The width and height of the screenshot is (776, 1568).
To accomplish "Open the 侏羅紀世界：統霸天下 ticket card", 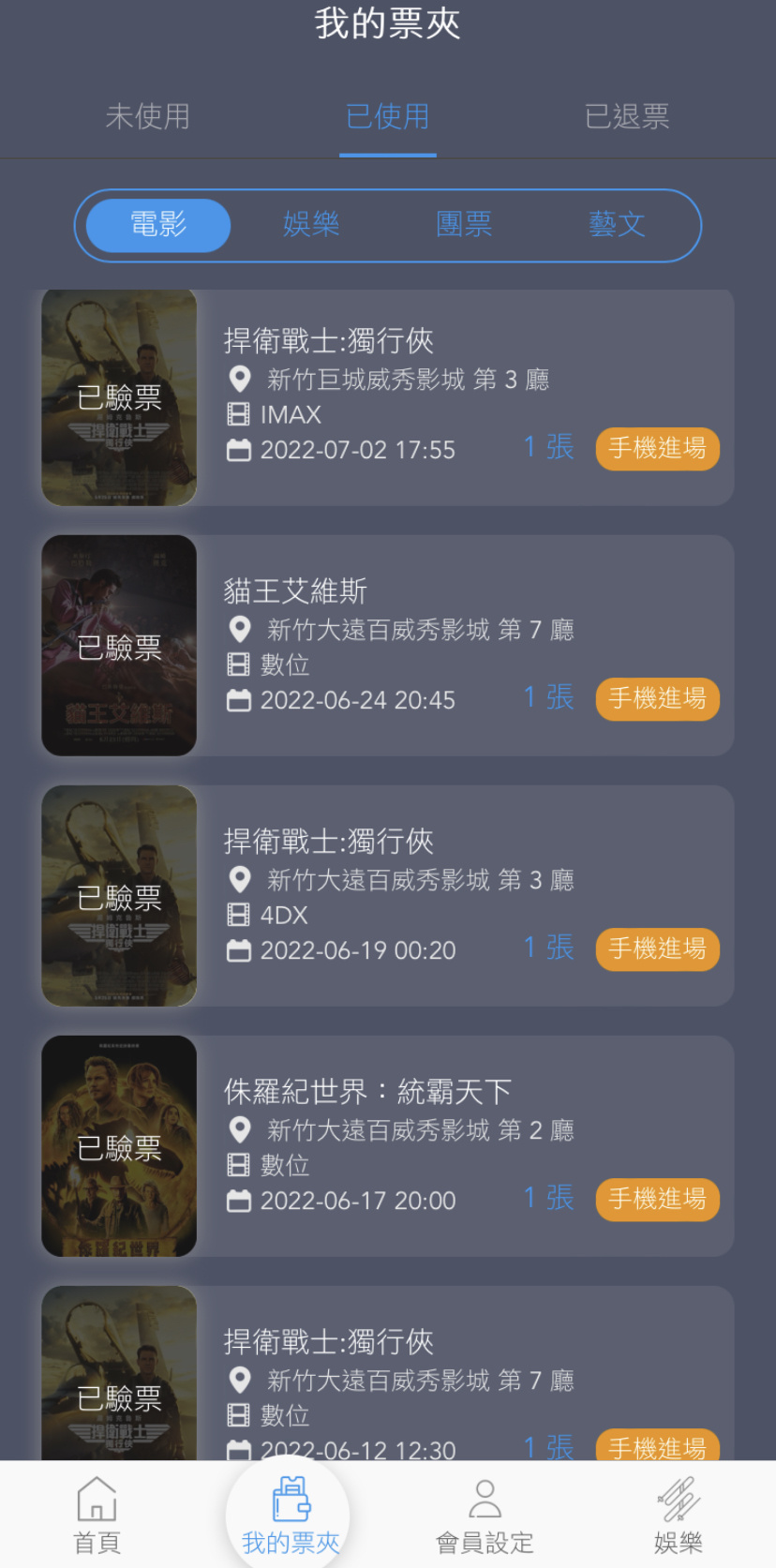I will point(387,1146).
